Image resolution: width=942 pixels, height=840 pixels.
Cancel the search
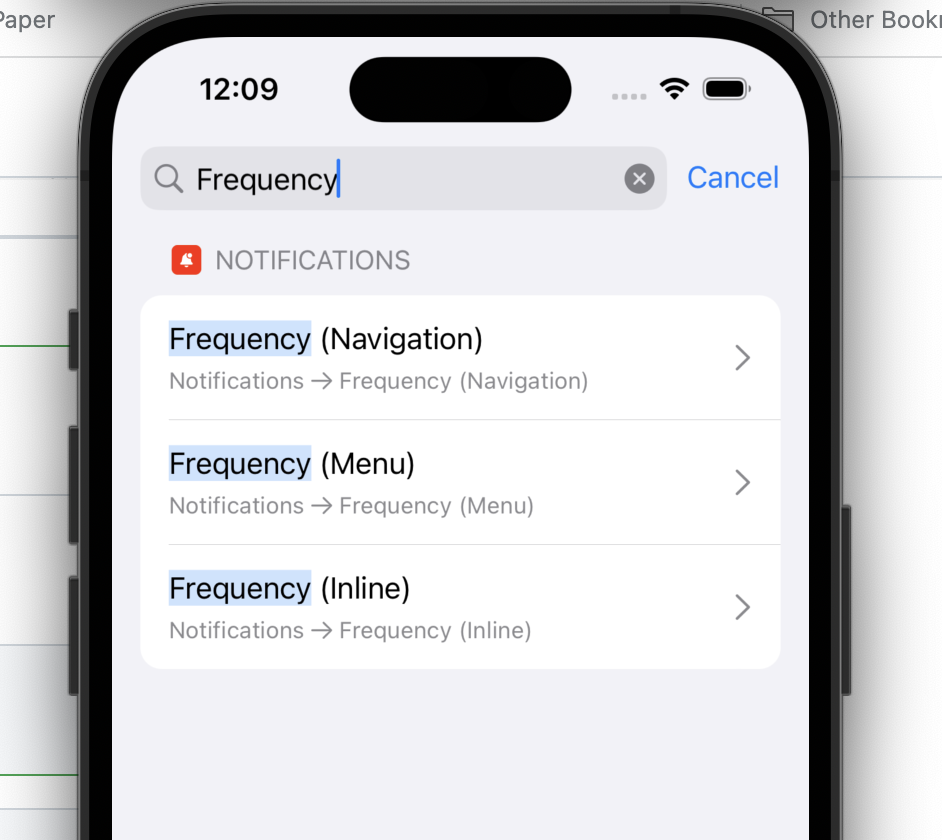tap(732, 178)
